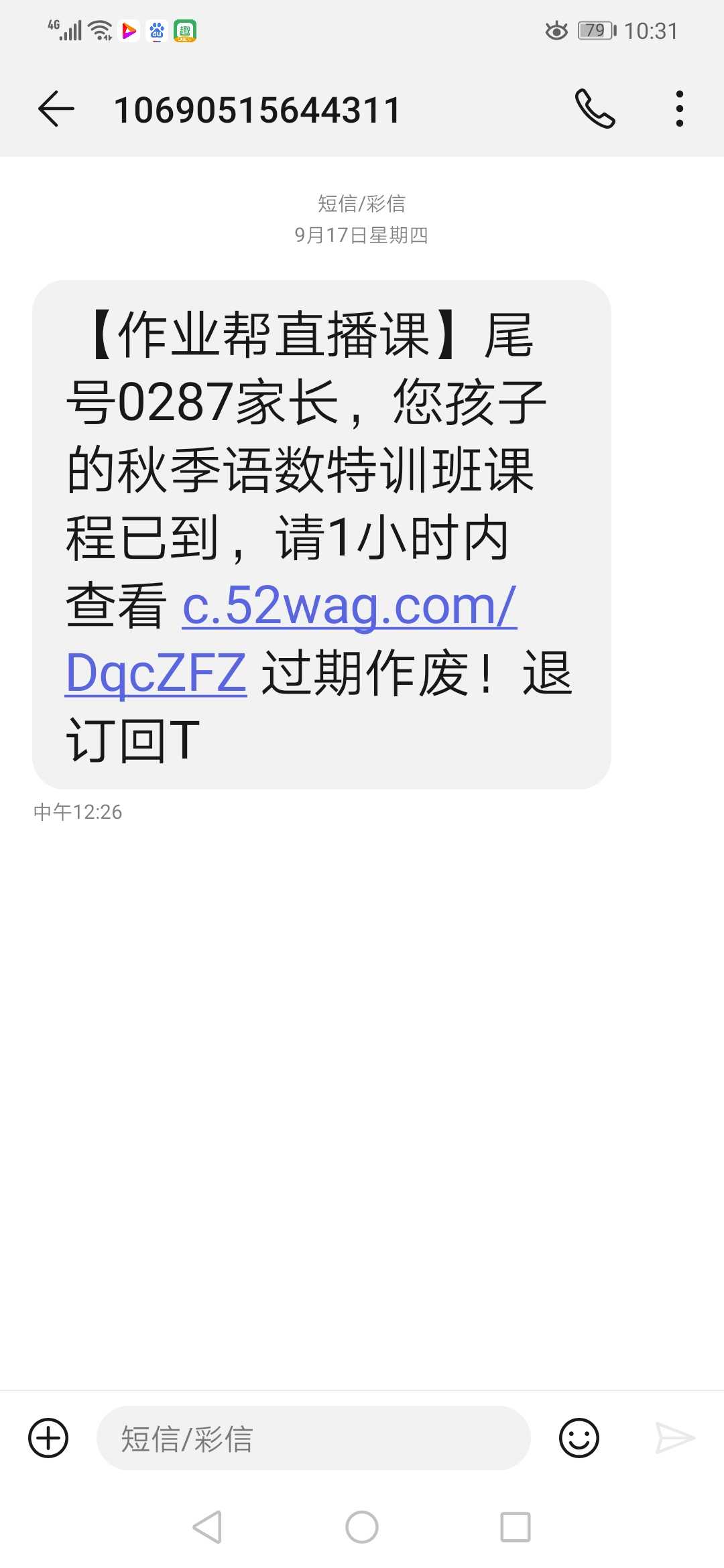Tap the plus attachment icon

(48, 1438)
